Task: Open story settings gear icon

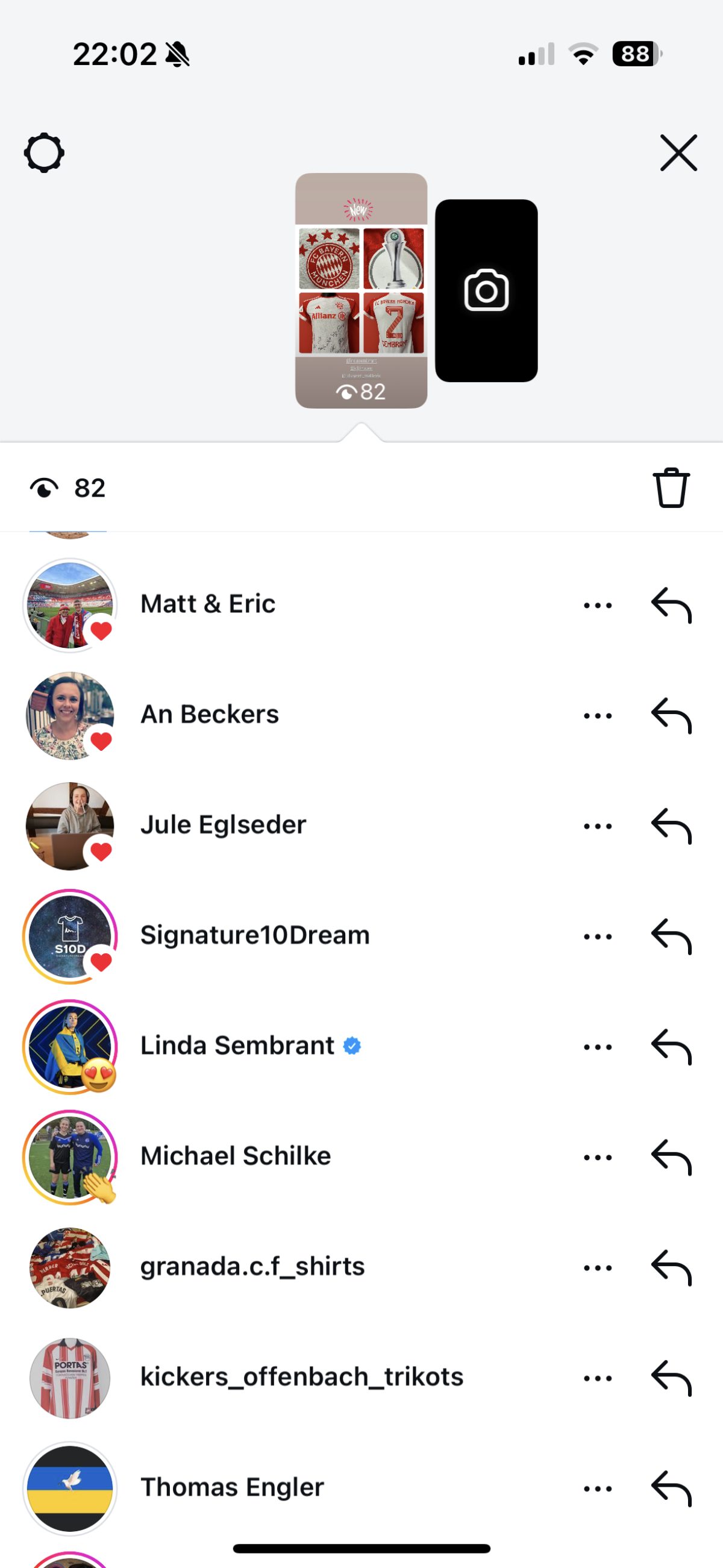Action: [x=44, y=153]
